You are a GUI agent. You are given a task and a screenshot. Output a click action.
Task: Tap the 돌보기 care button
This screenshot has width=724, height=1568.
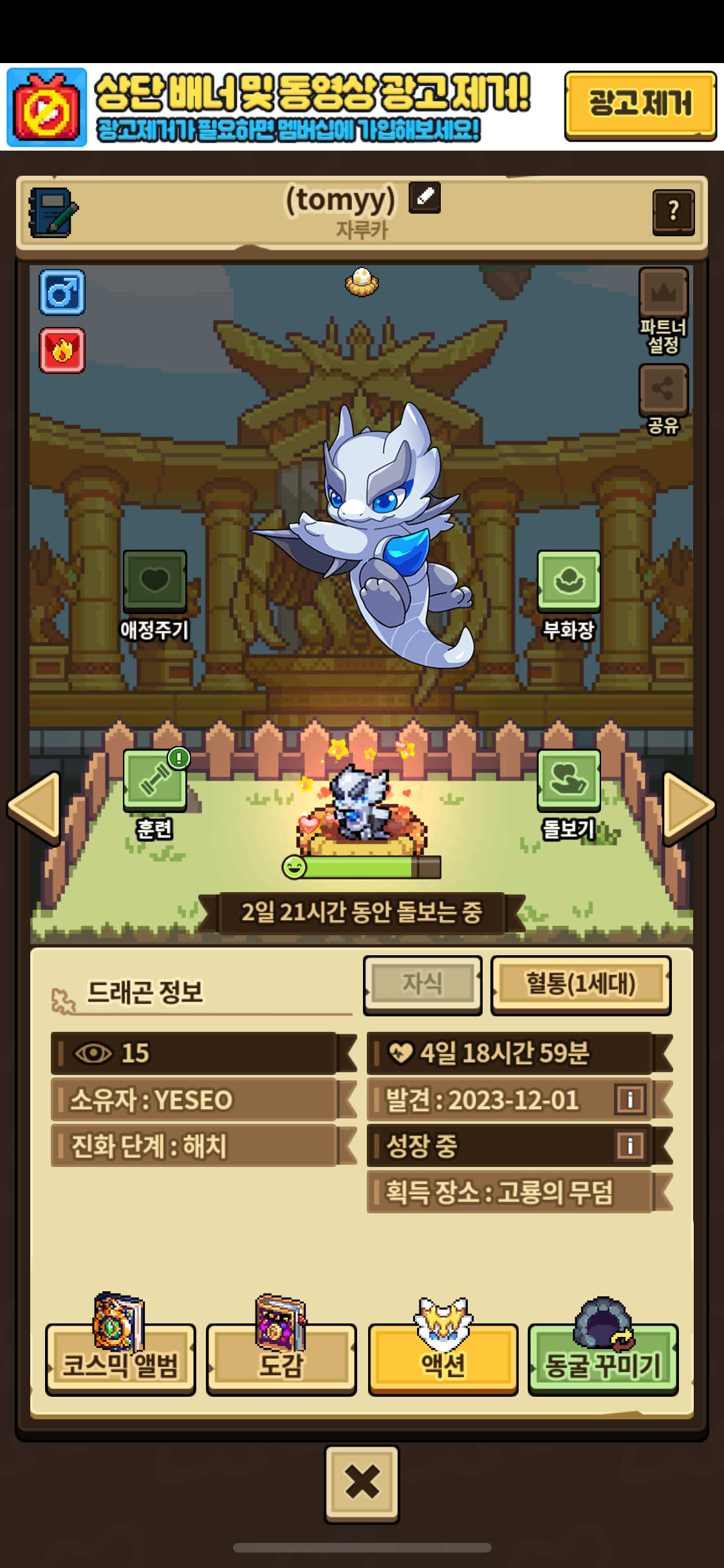[x=569, y=781]
